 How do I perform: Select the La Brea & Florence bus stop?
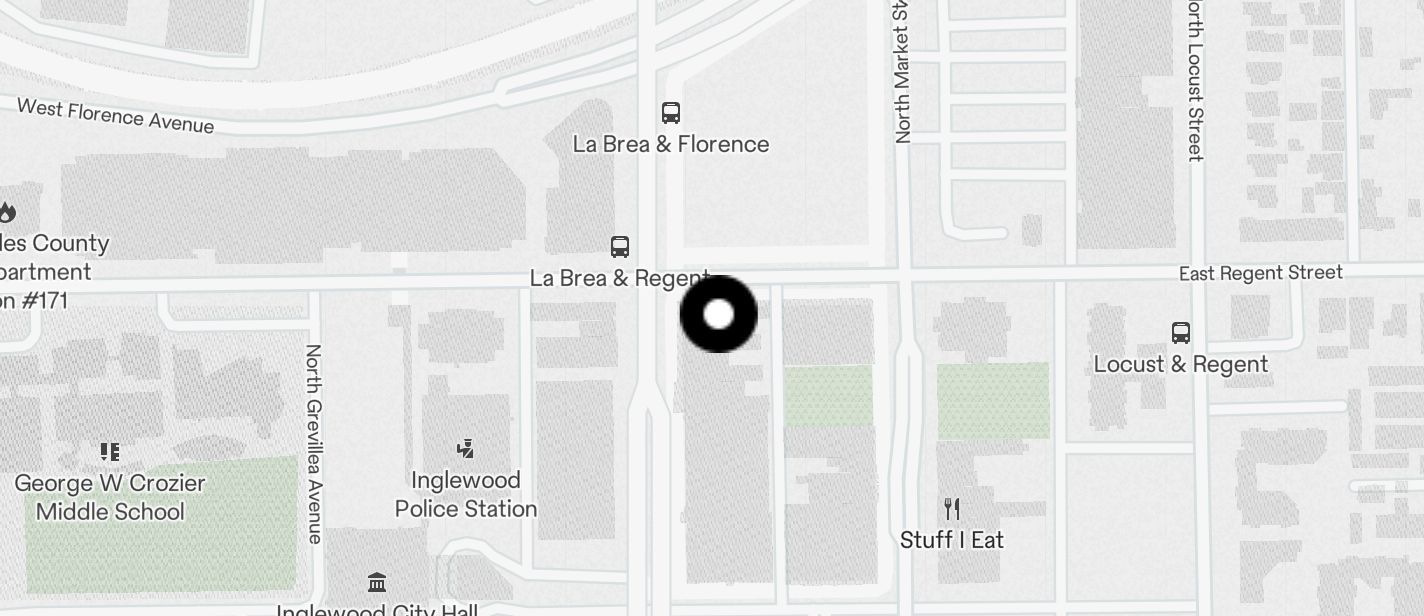671,113
